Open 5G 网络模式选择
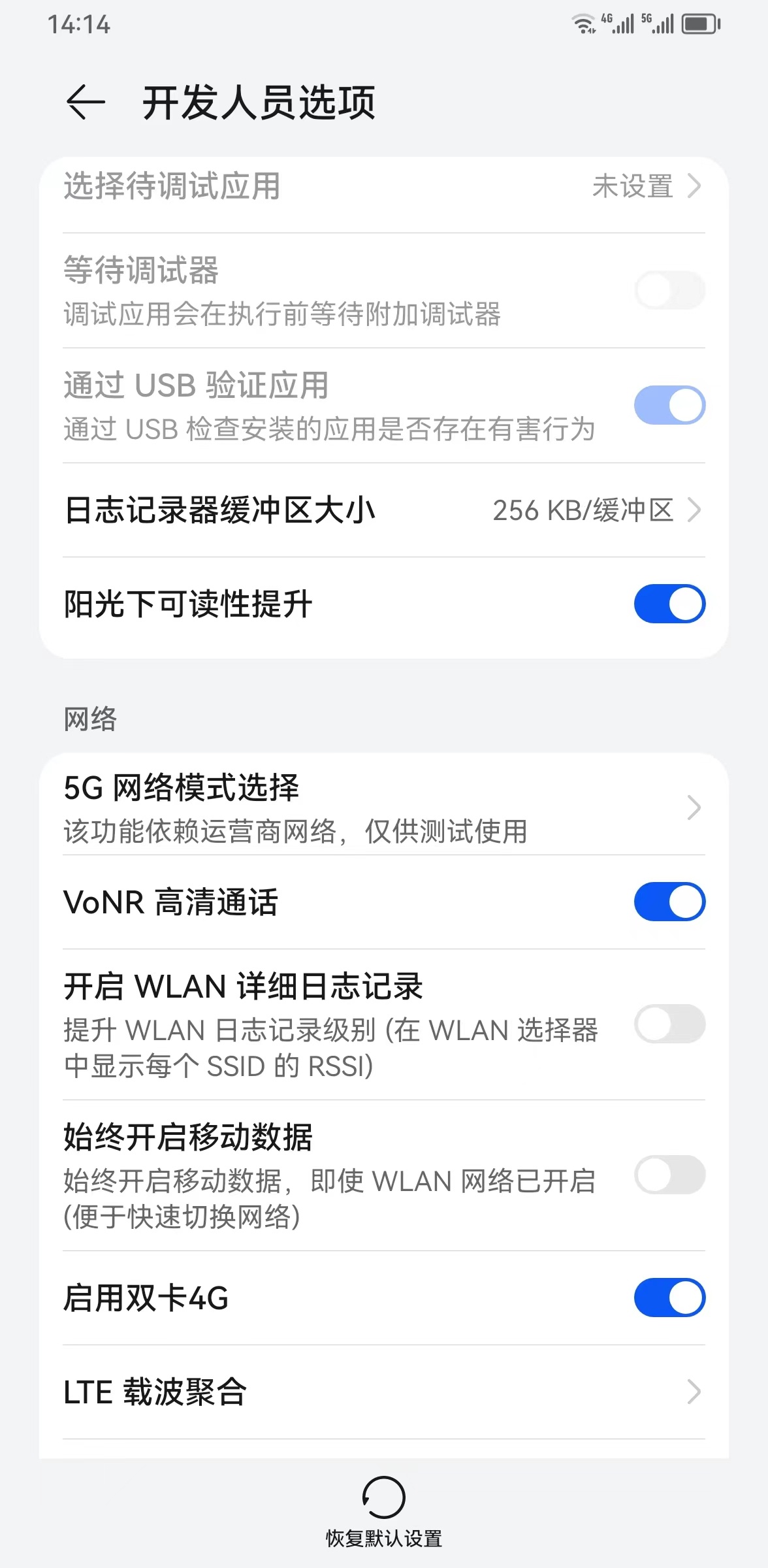The width and height of the screenshot is (768, 1568). coord(383,808)
